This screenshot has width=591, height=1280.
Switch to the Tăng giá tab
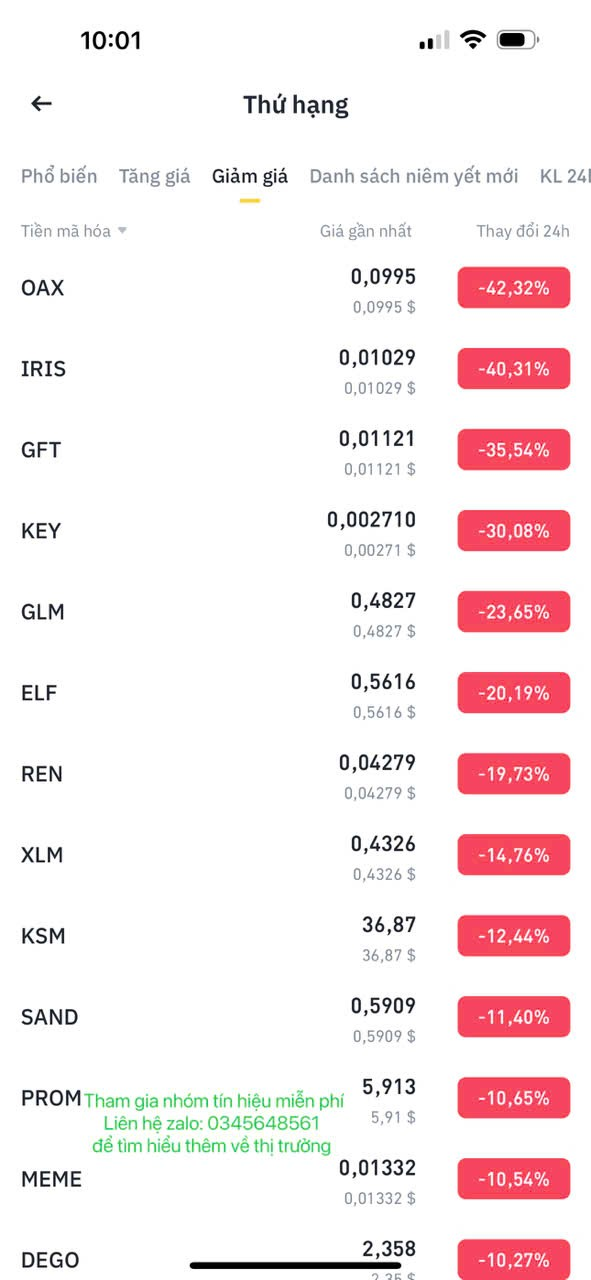[x=154, y=176]
